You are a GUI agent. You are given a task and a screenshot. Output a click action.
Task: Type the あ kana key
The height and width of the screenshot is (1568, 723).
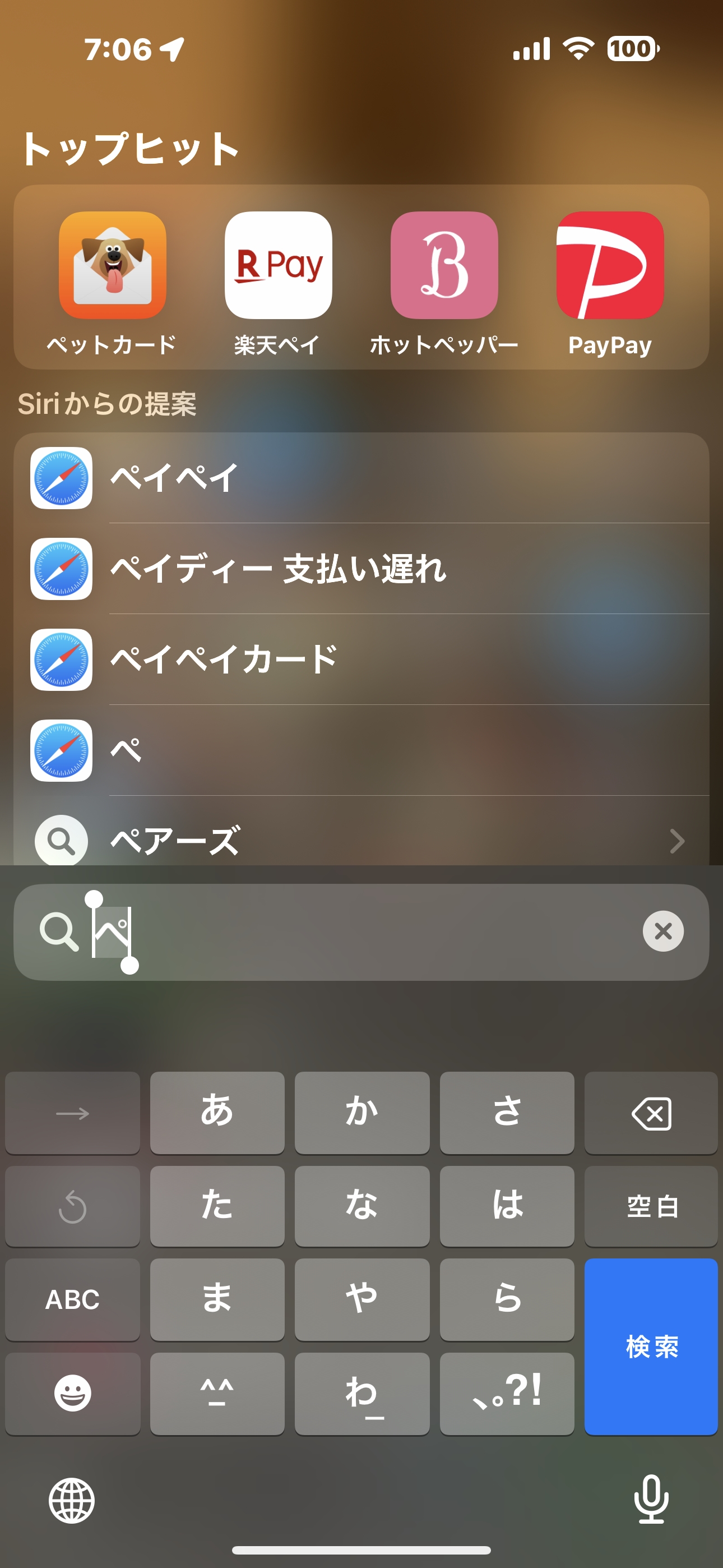tap(217, 1113)
